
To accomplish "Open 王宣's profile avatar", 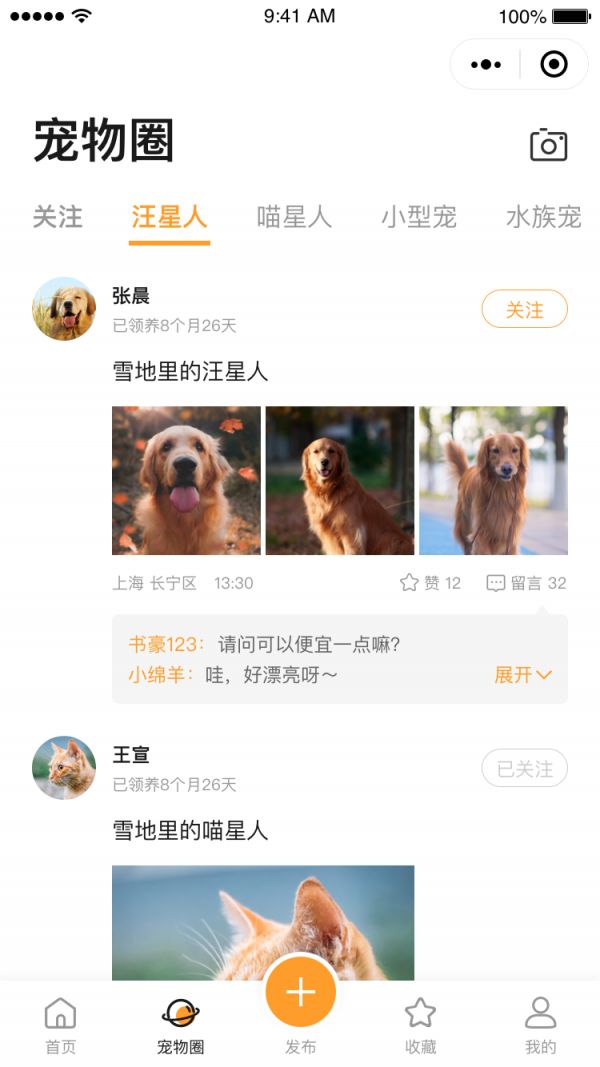I will click(x=64, y=768).
